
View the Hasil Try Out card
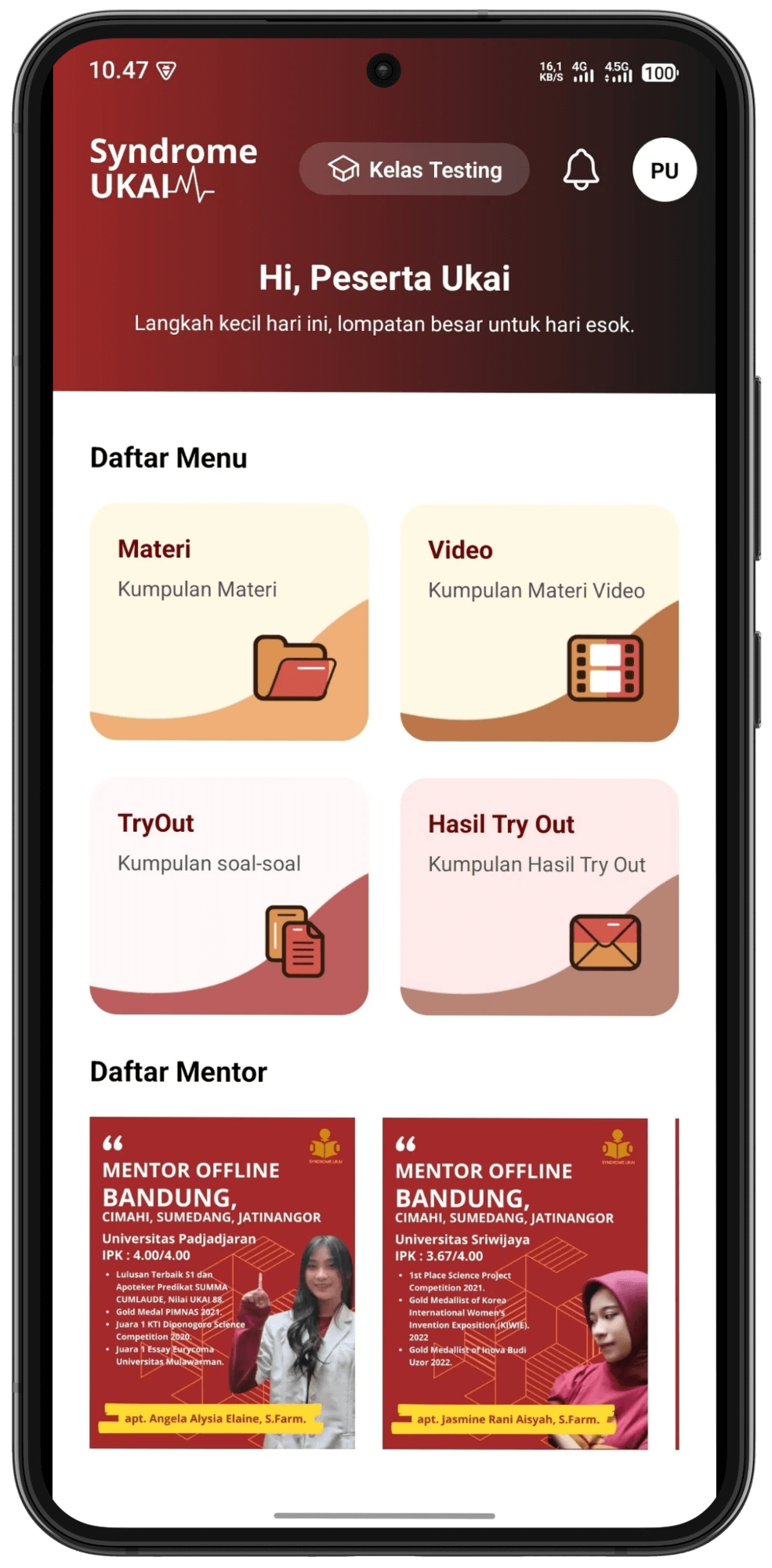539,897
